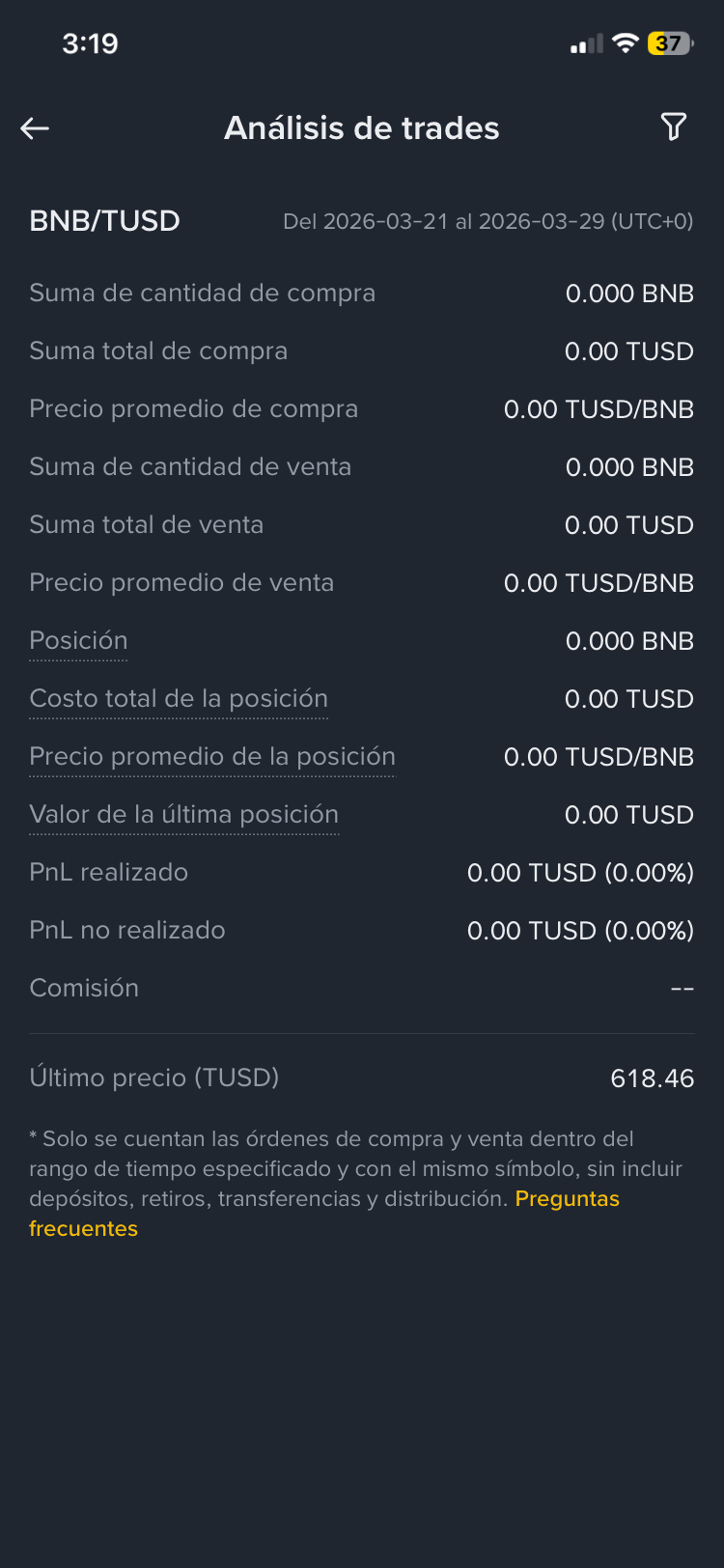This screenshot has width=724, height=1568.
Task: Show explanation for Valor de la última posición
Action: click(x=183, y=815)
